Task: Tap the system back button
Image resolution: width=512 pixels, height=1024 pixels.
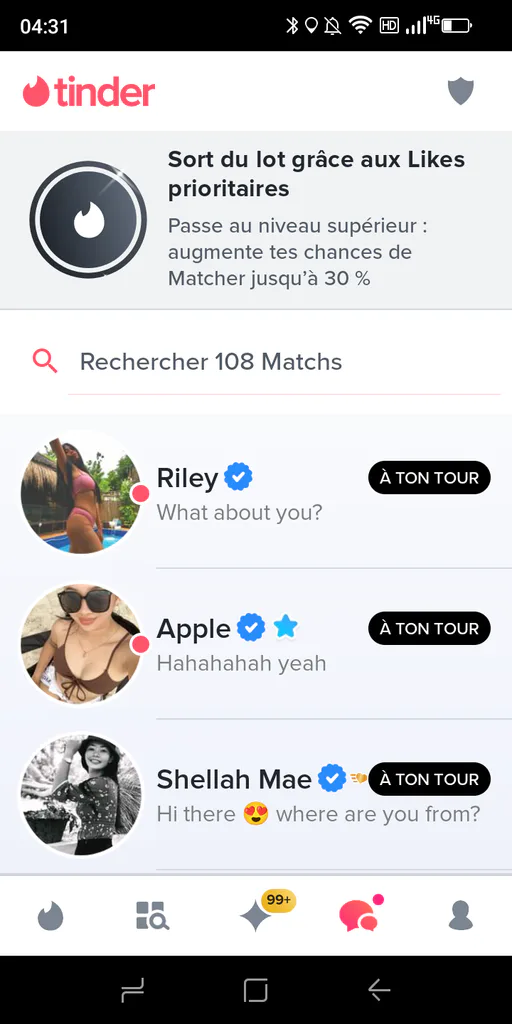Action: click(379, 991)
